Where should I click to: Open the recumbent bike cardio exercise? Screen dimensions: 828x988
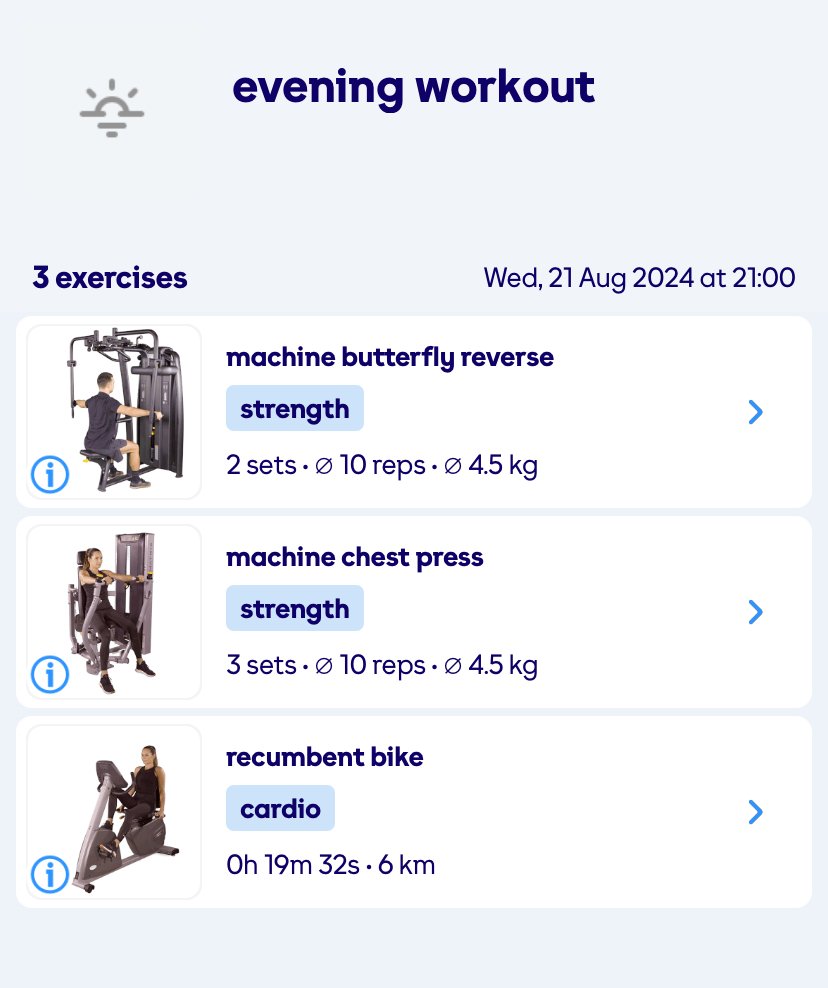pos(755,812)
